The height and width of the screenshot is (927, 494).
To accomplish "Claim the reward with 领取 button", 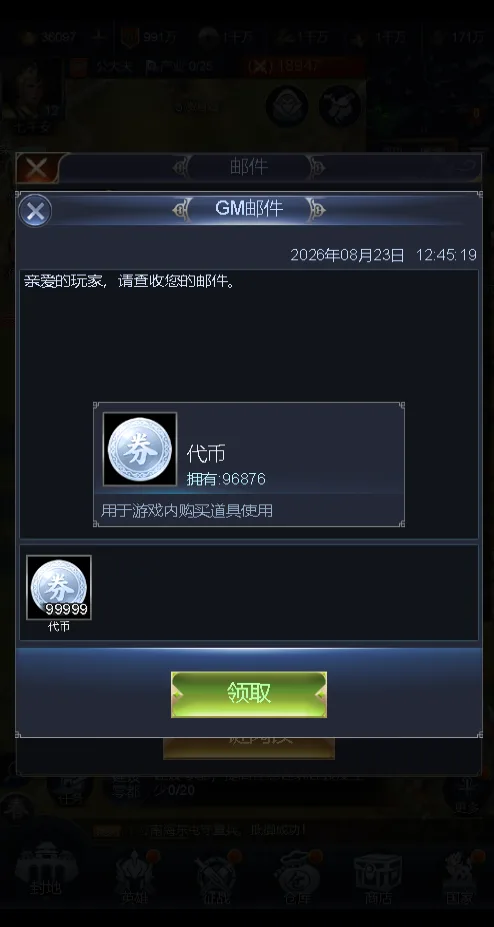I will click(249, 694).
